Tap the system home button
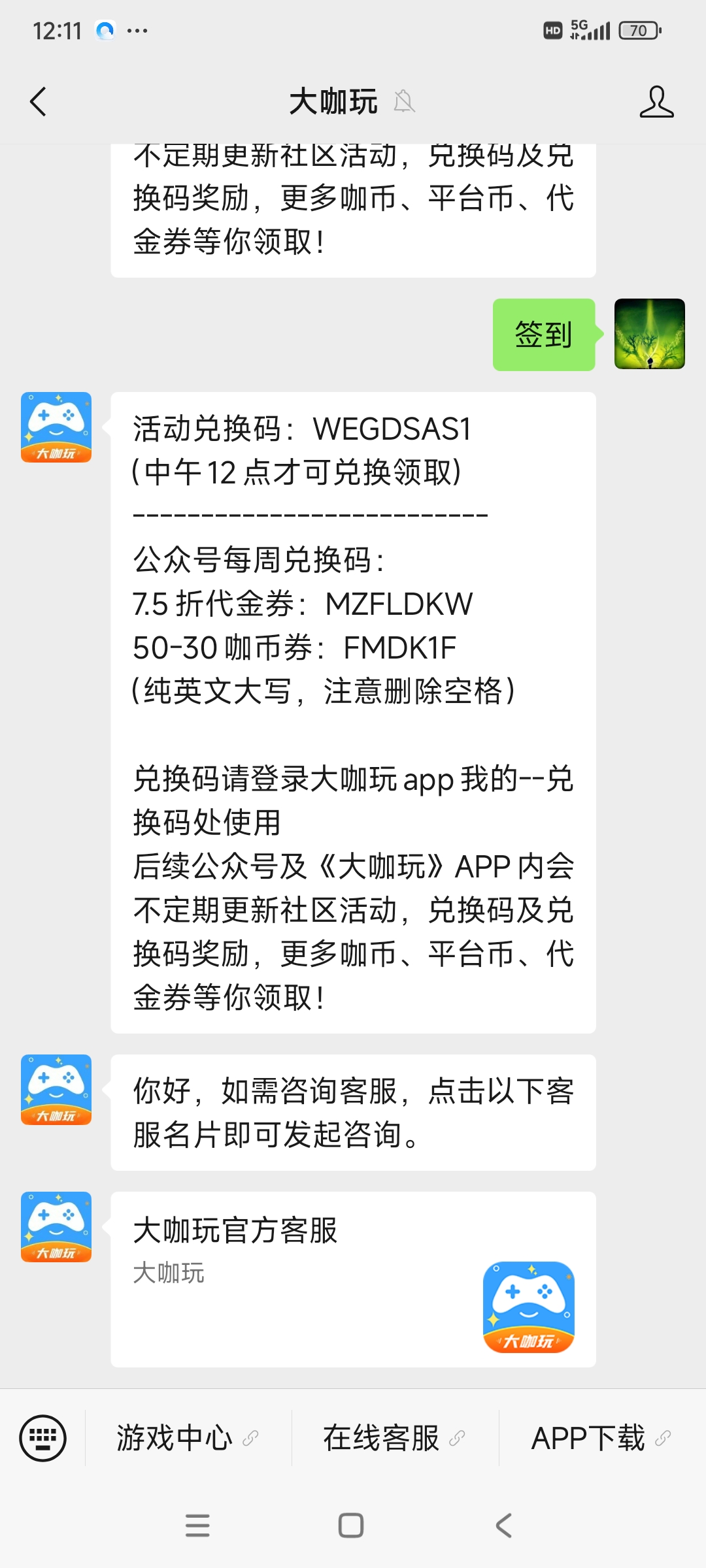This screenshot has width=706, height=1568. pos(351,1526)
